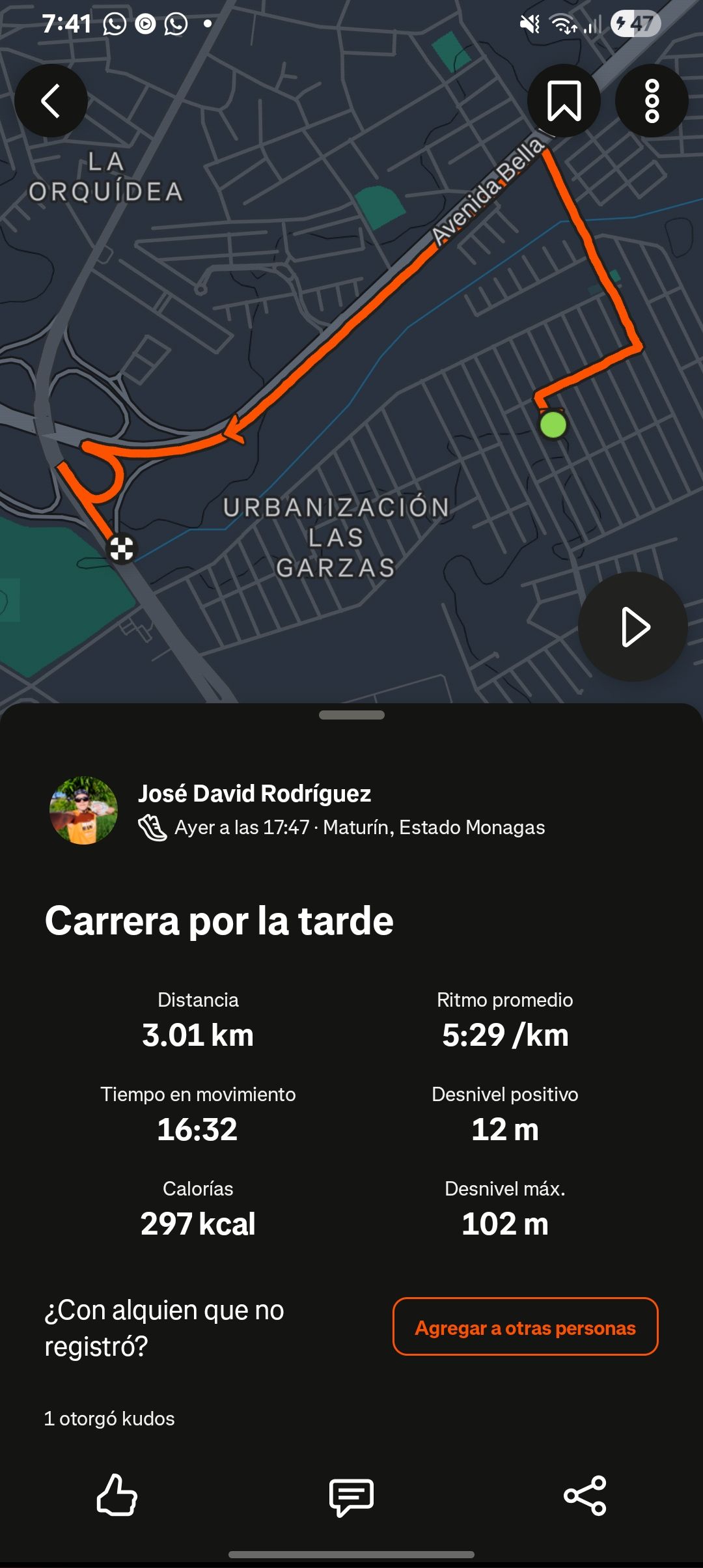This screenshot has height=1568, width=703.
Task: Open the three-dot overflow menu
Action: [652, 101]
